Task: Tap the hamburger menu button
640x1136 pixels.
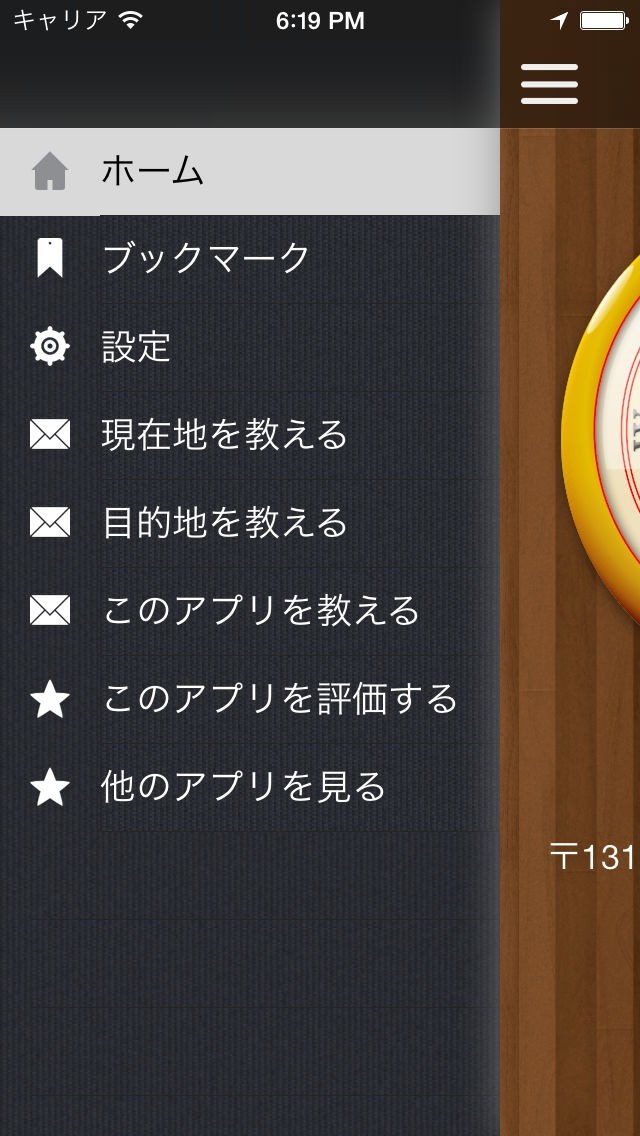Action: 549,84
